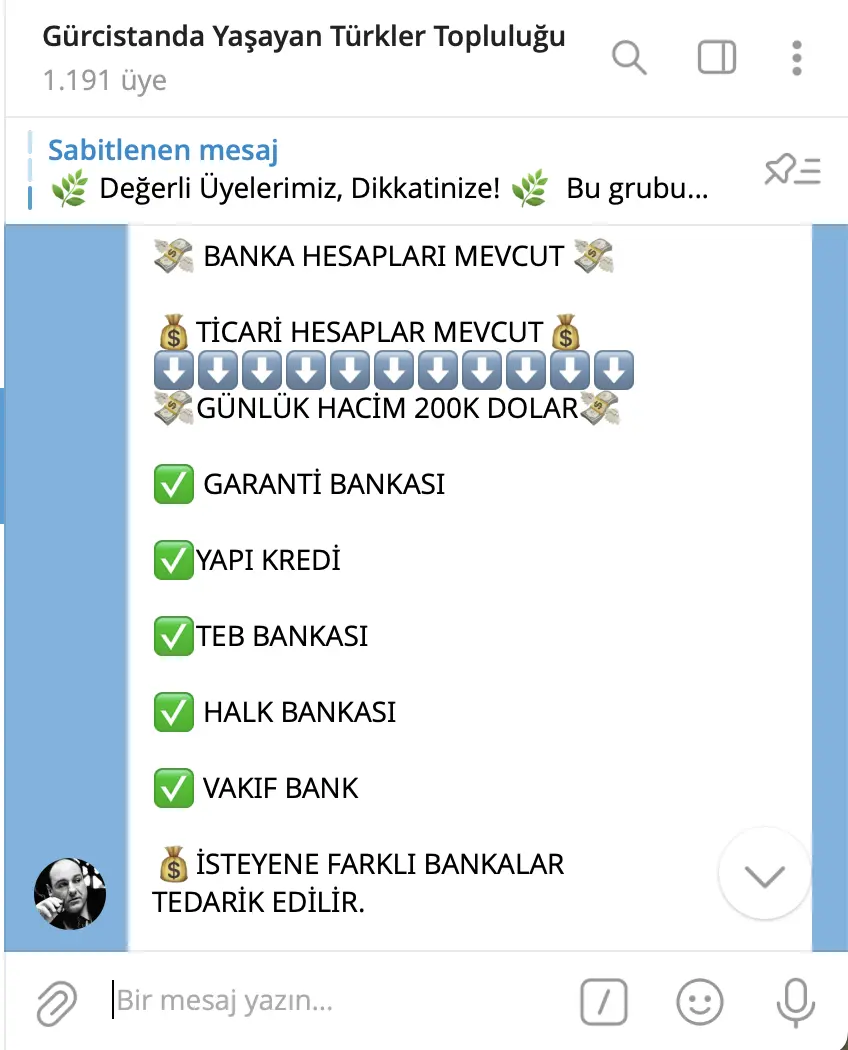Open the Sabitlenen mesaj pinned message
This screenshot has width=848, height=1050.
378,170
